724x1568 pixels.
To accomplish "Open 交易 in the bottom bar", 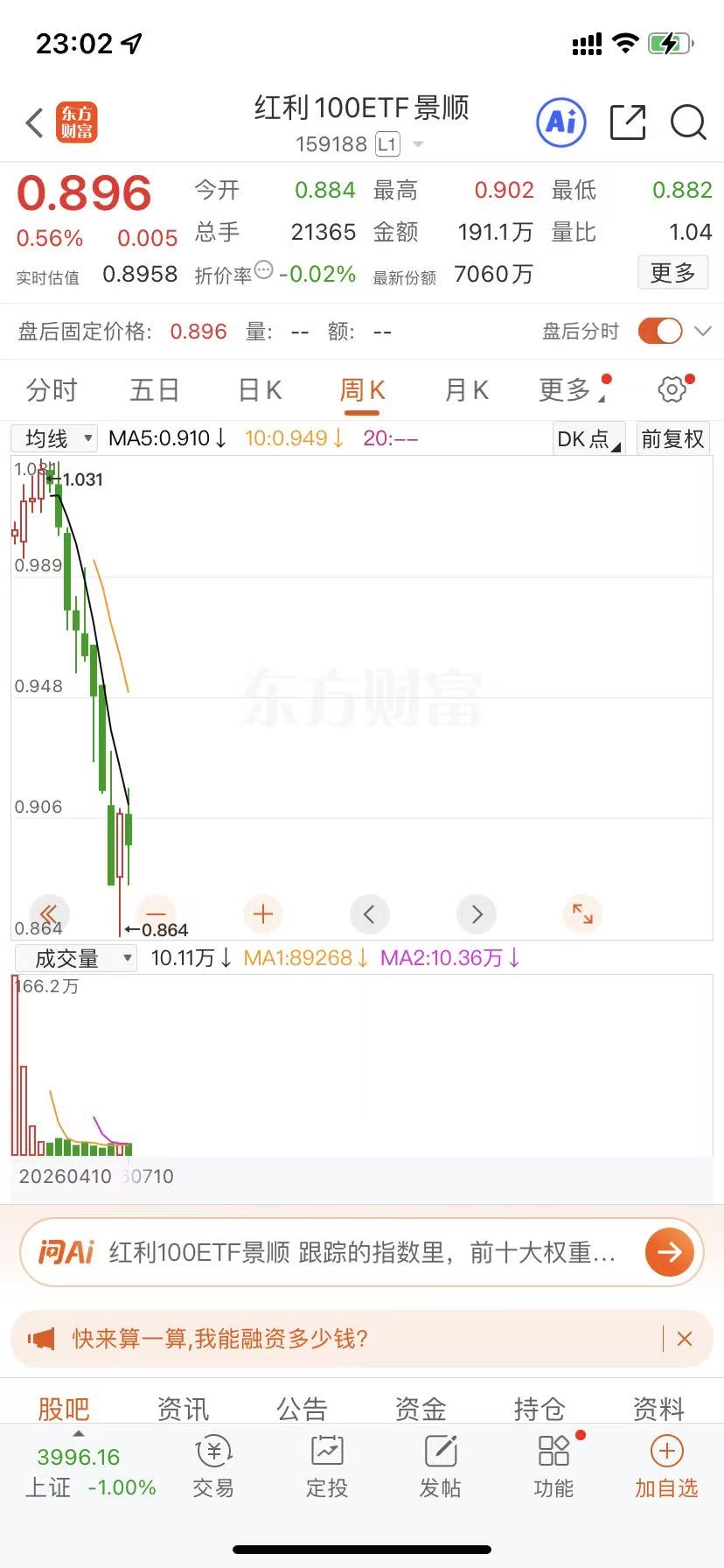I will coord(213,1467).
